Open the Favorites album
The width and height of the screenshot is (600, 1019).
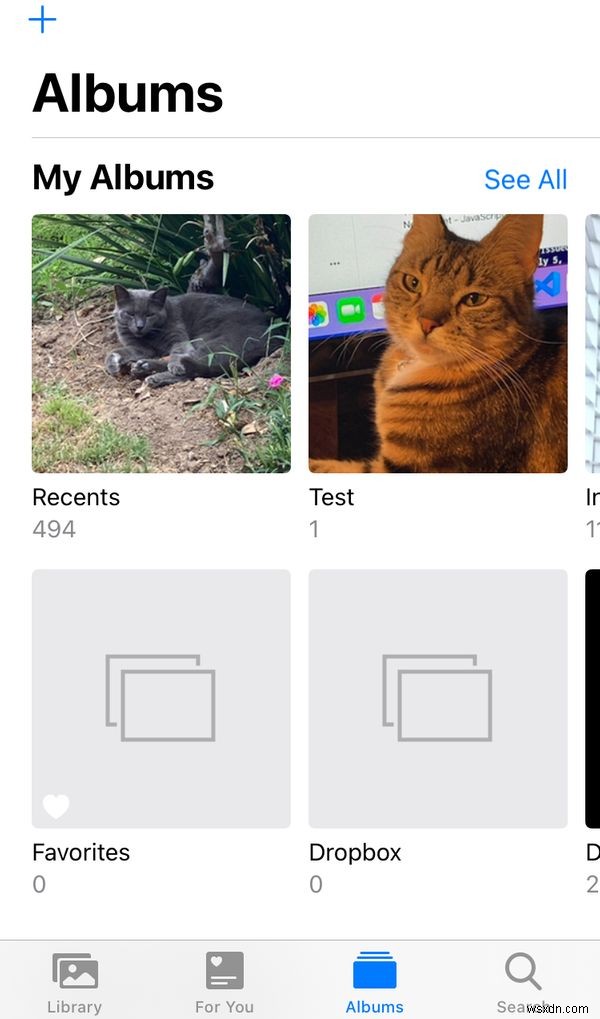[x=161, y=699]
